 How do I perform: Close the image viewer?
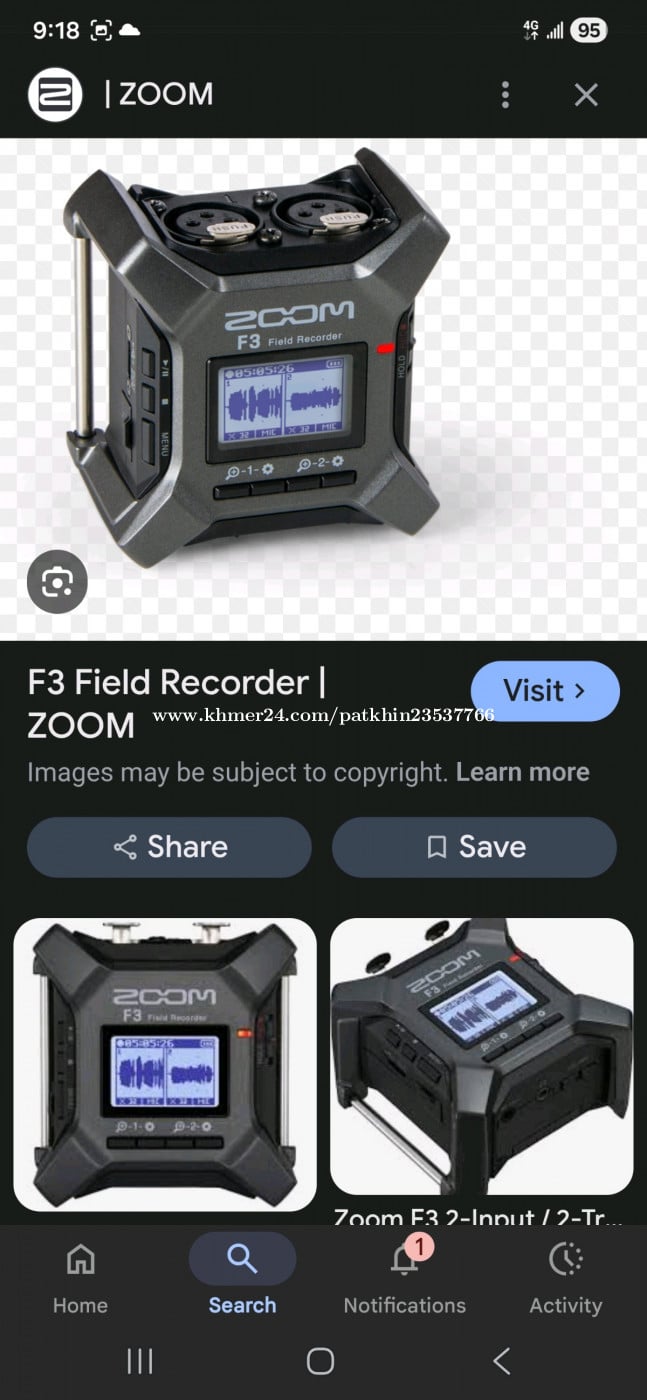pyautogui.click(x=586, y=95)
